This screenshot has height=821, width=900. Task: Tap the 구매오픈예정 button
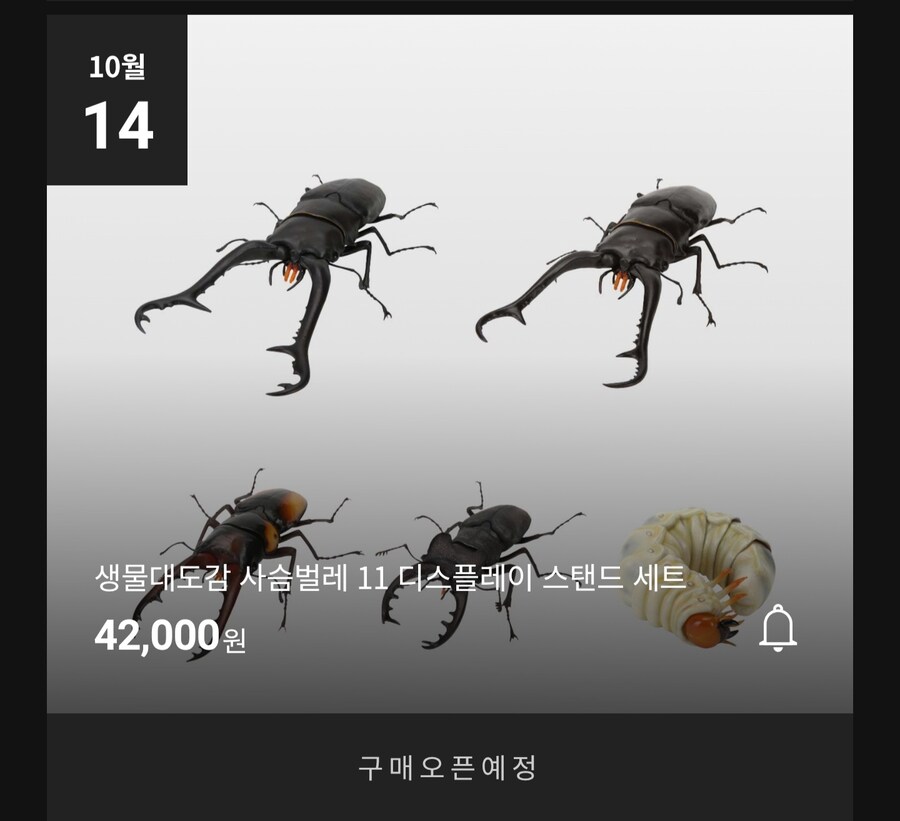(449, 768)
